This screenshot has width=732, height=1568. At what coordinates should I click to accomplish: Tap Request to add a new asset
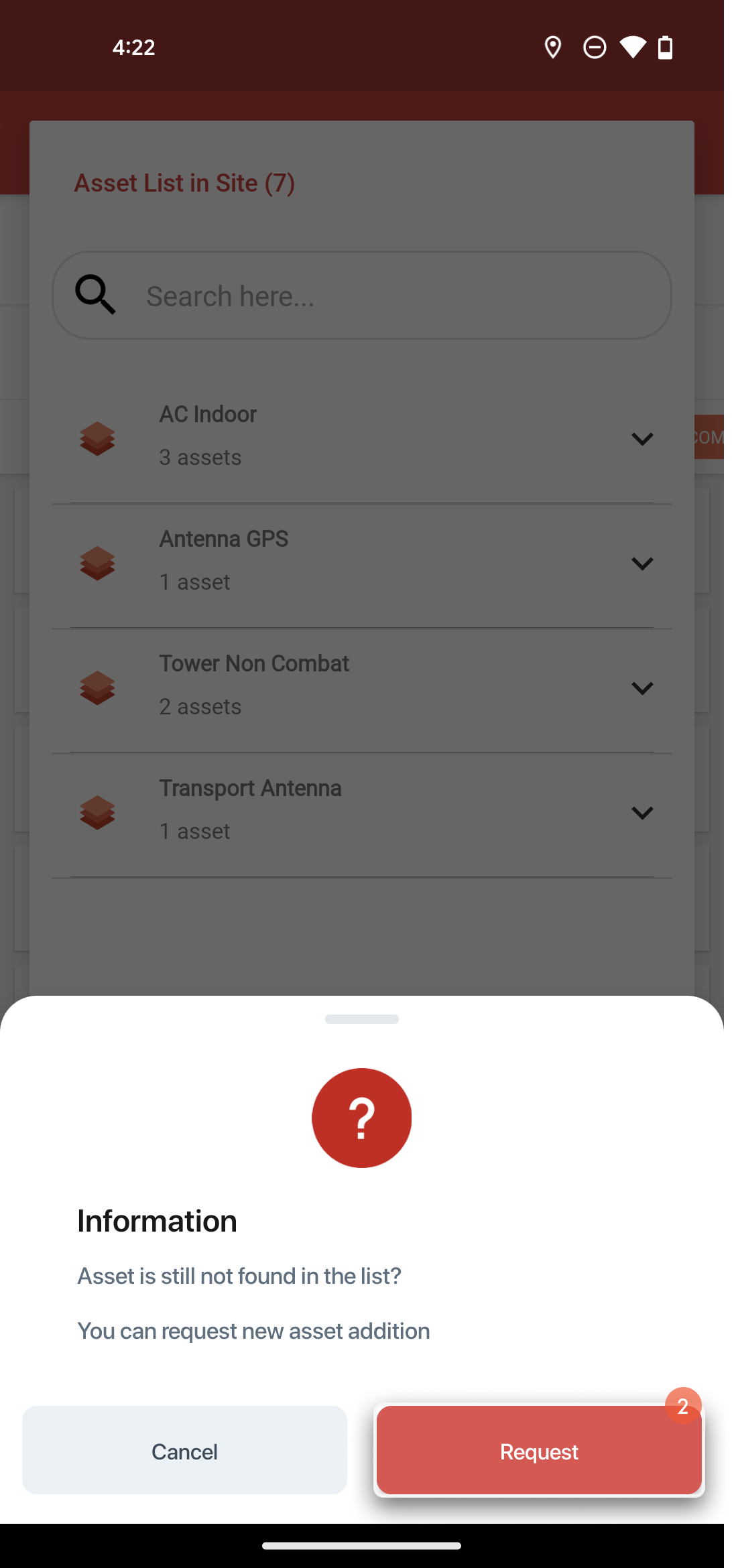coord(539,1450)
